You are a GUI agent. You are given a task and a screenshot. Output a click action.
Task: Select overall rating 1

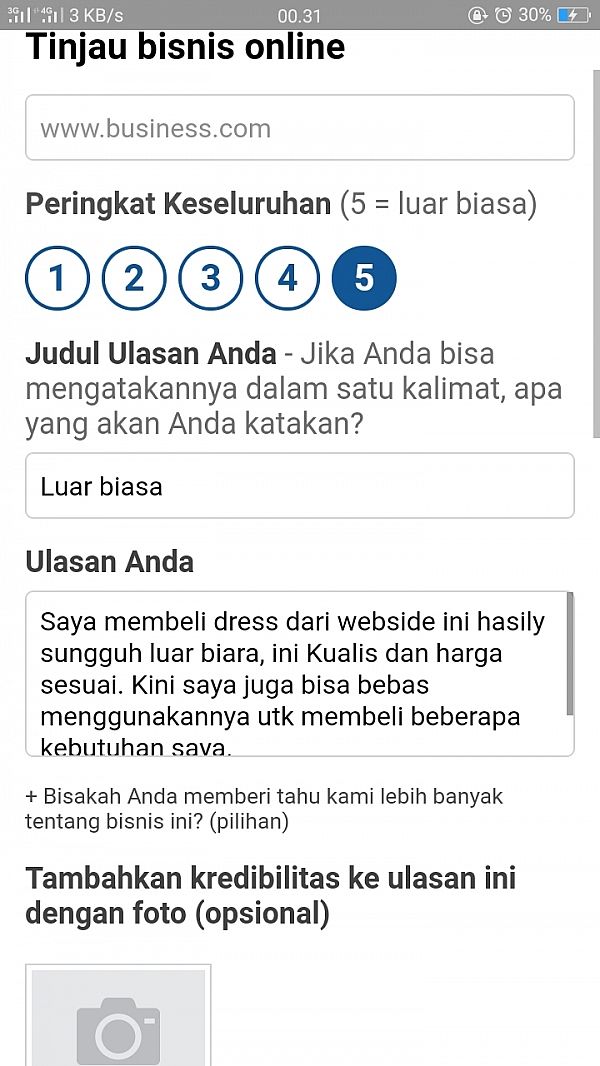pyautogui.click(x=57, y=278)
